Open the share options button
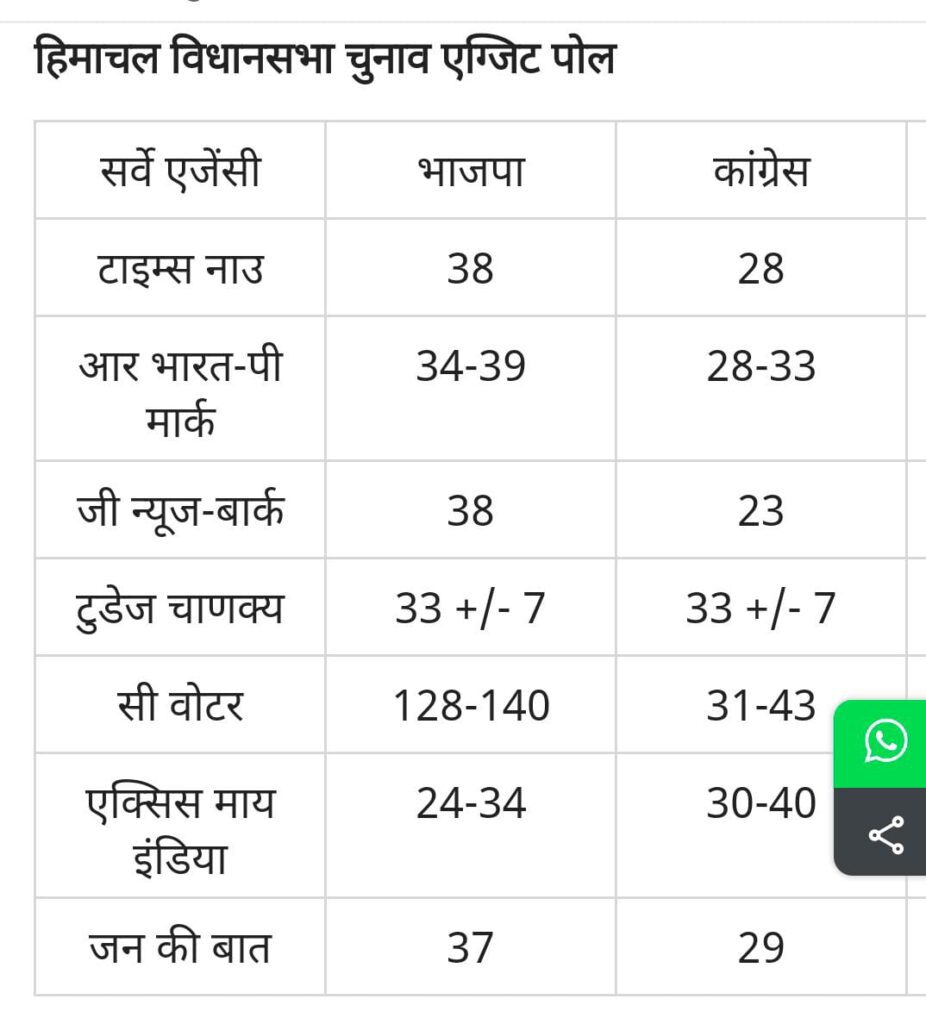Image resolution: width=926 pixels, height=1024 pixels. 883,833
